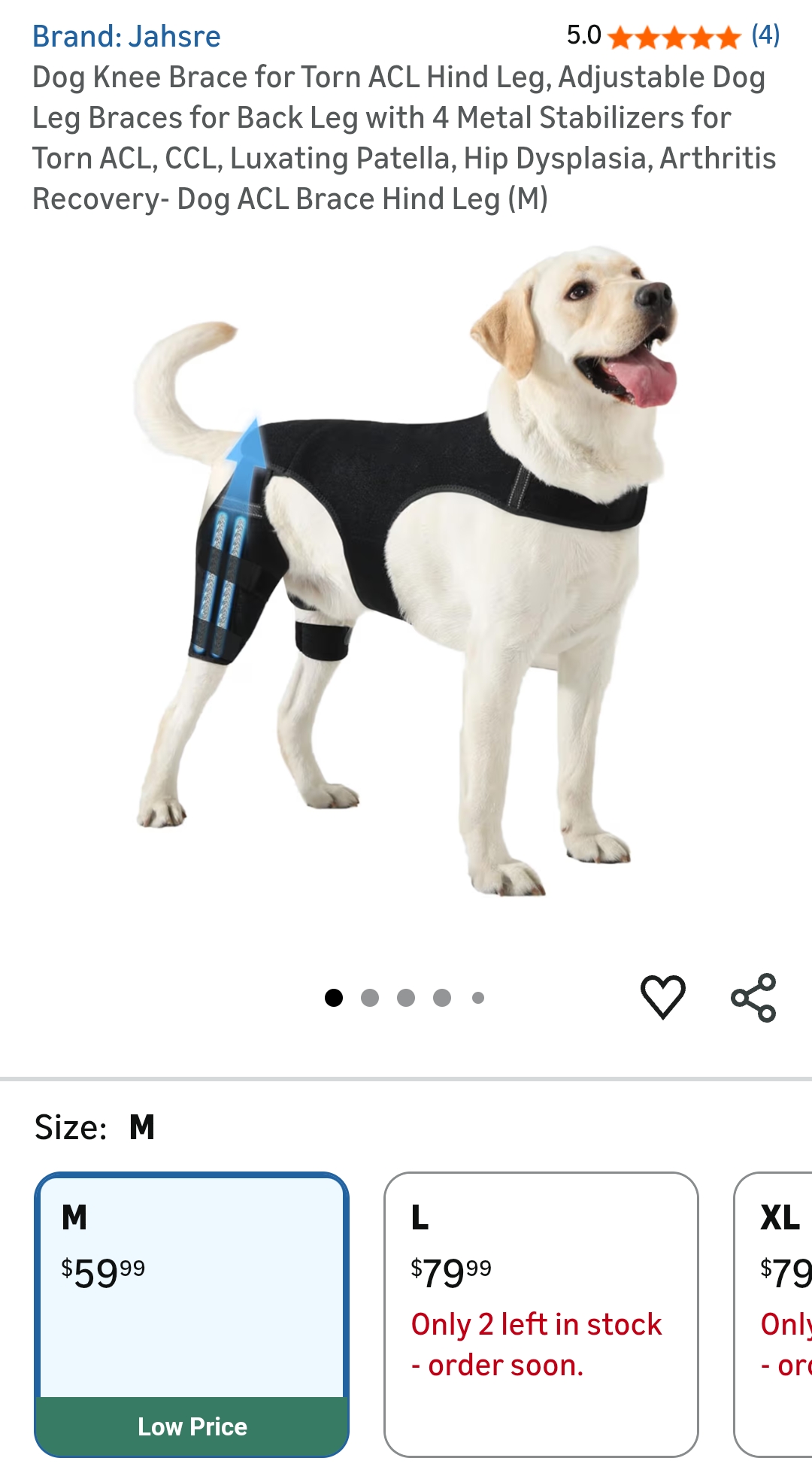The width and height of the screenshot is (812, 1464).
Task: Click the Low Price badge
Action: (192, 1425)
